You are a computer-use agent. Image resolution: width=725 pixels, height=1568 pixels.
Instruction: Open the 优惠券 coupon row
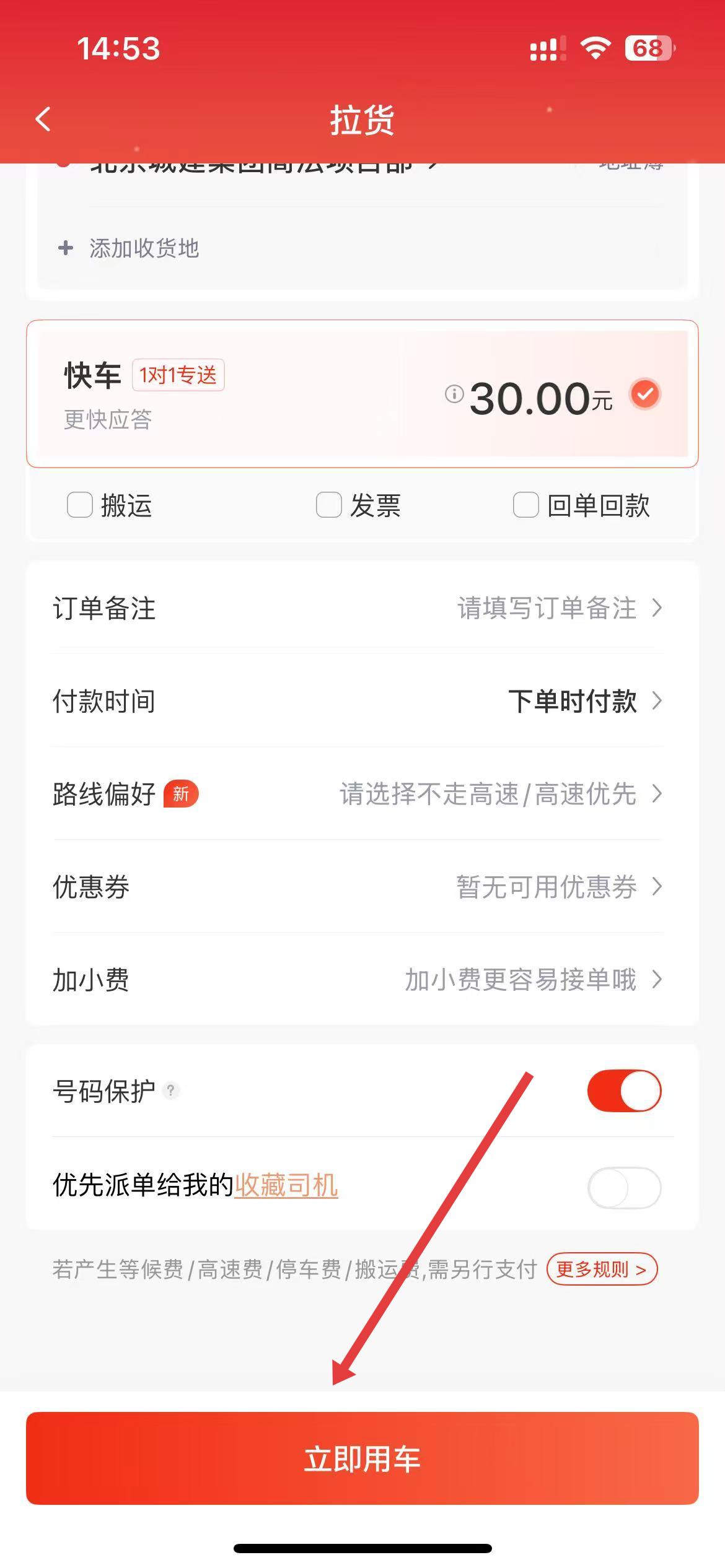point(362,887)
